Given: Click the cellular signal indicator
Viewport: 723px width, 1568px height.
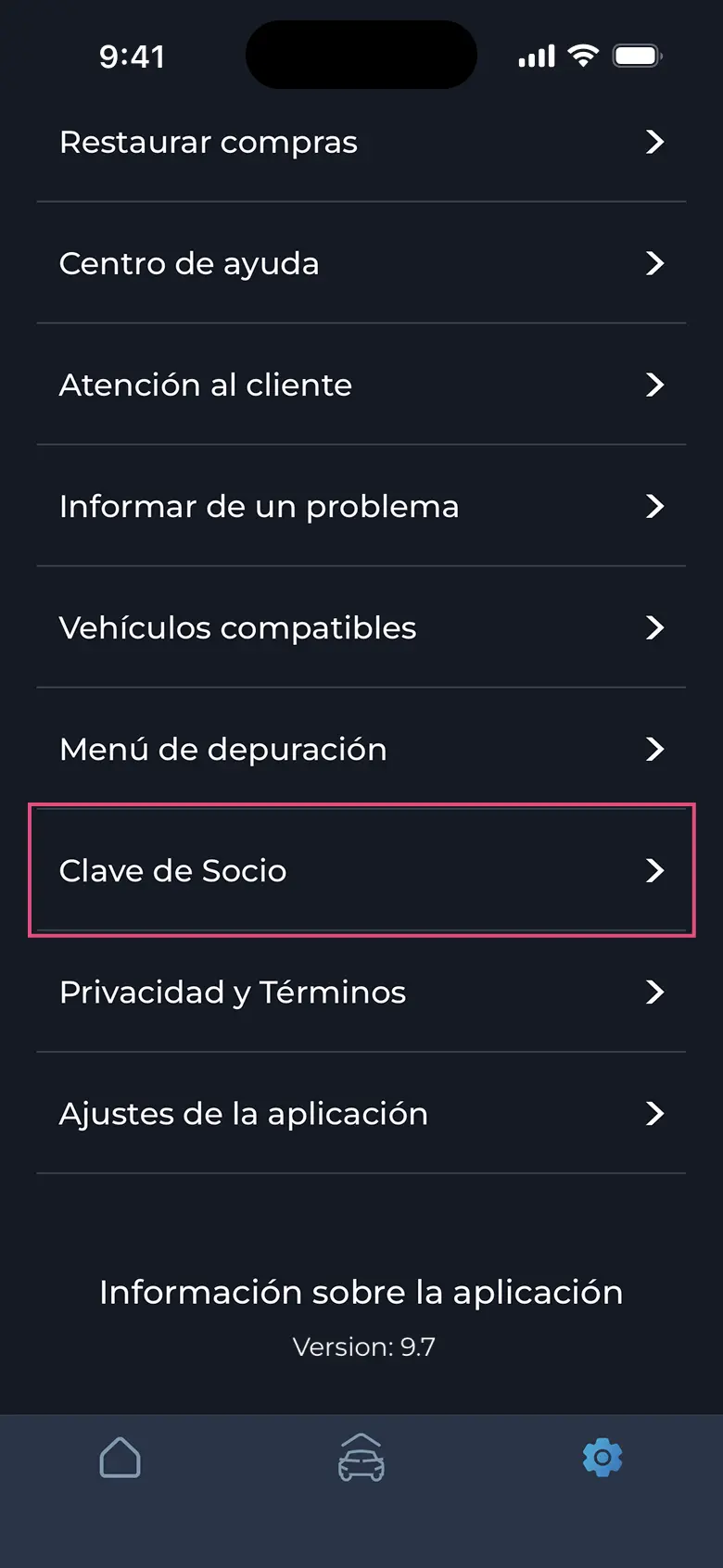Looking at the screenshot, I should tap(536, 55).
